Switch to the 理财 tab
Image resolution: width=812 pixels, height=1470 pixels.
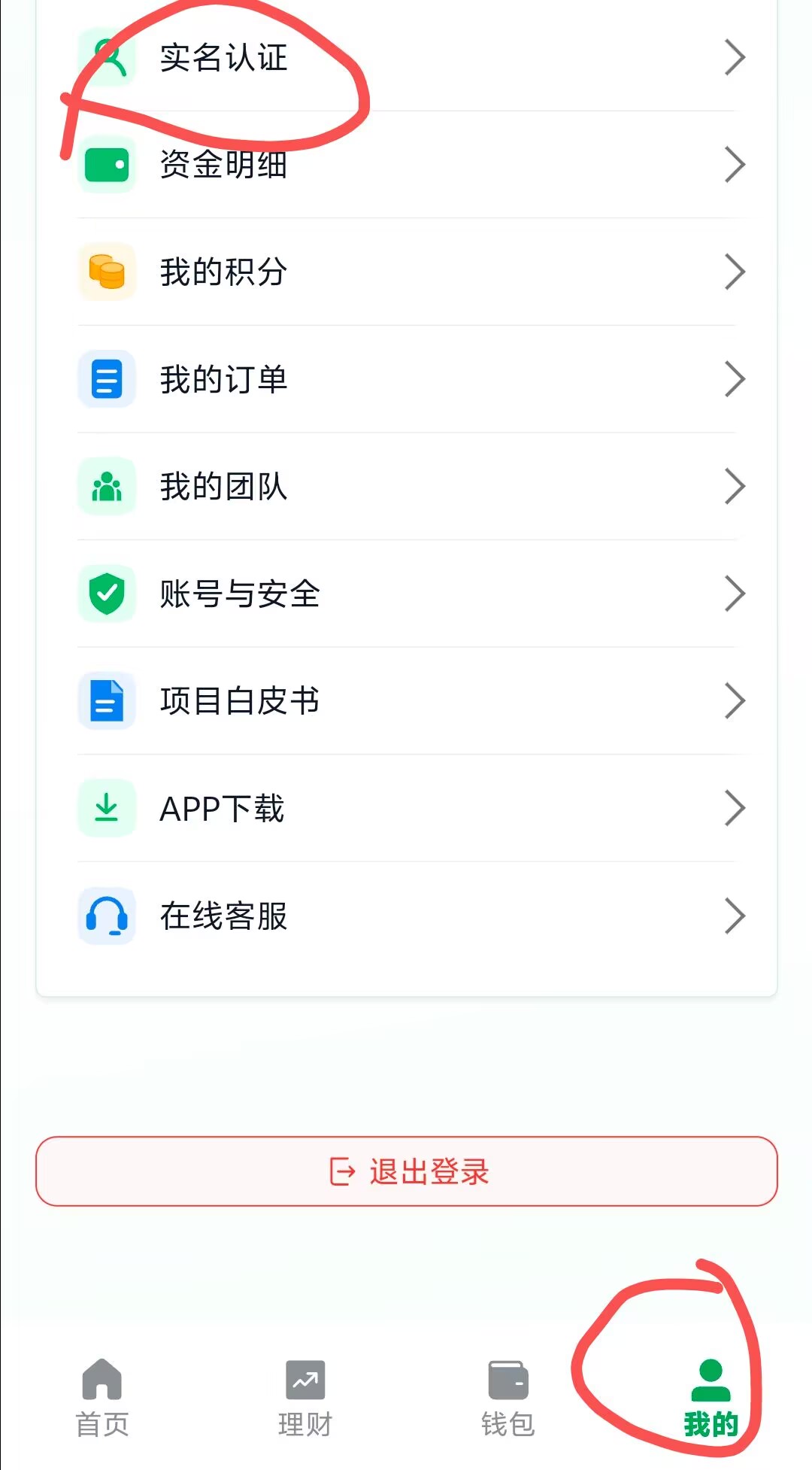[x=305, y=1399]
